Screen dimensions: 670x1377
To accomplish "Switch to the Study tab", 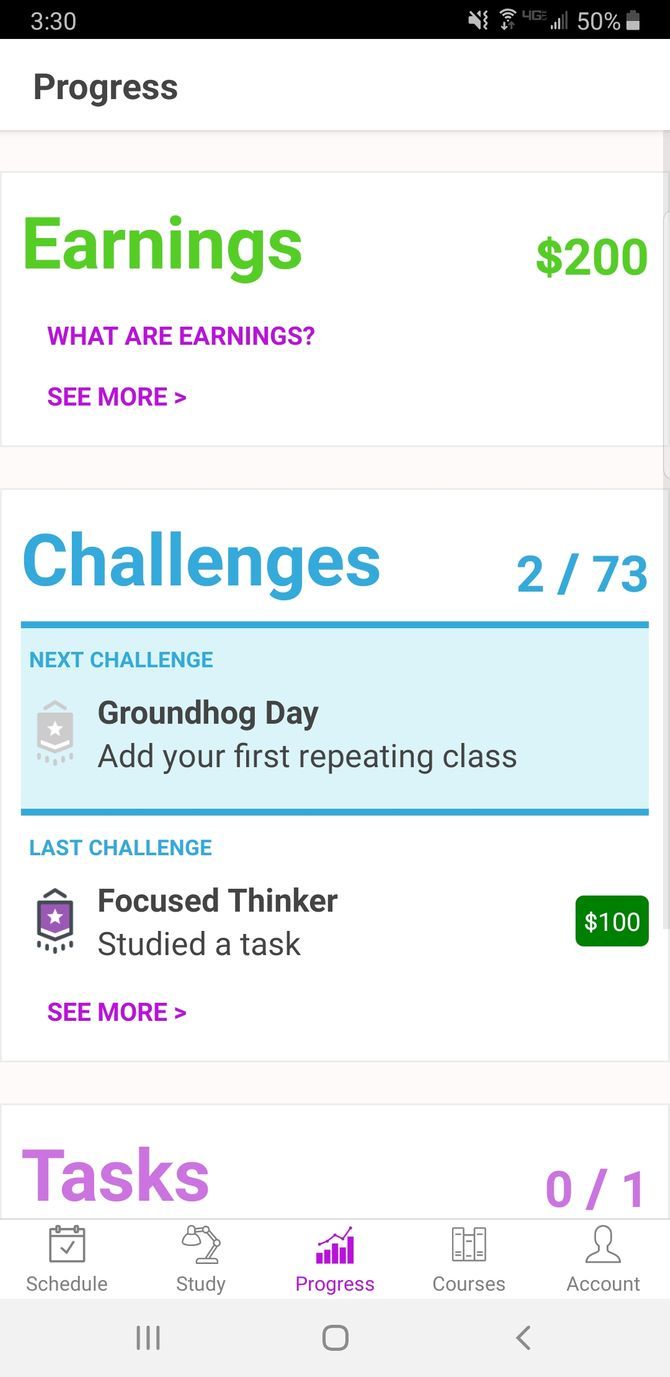I will coord(201,1259).
